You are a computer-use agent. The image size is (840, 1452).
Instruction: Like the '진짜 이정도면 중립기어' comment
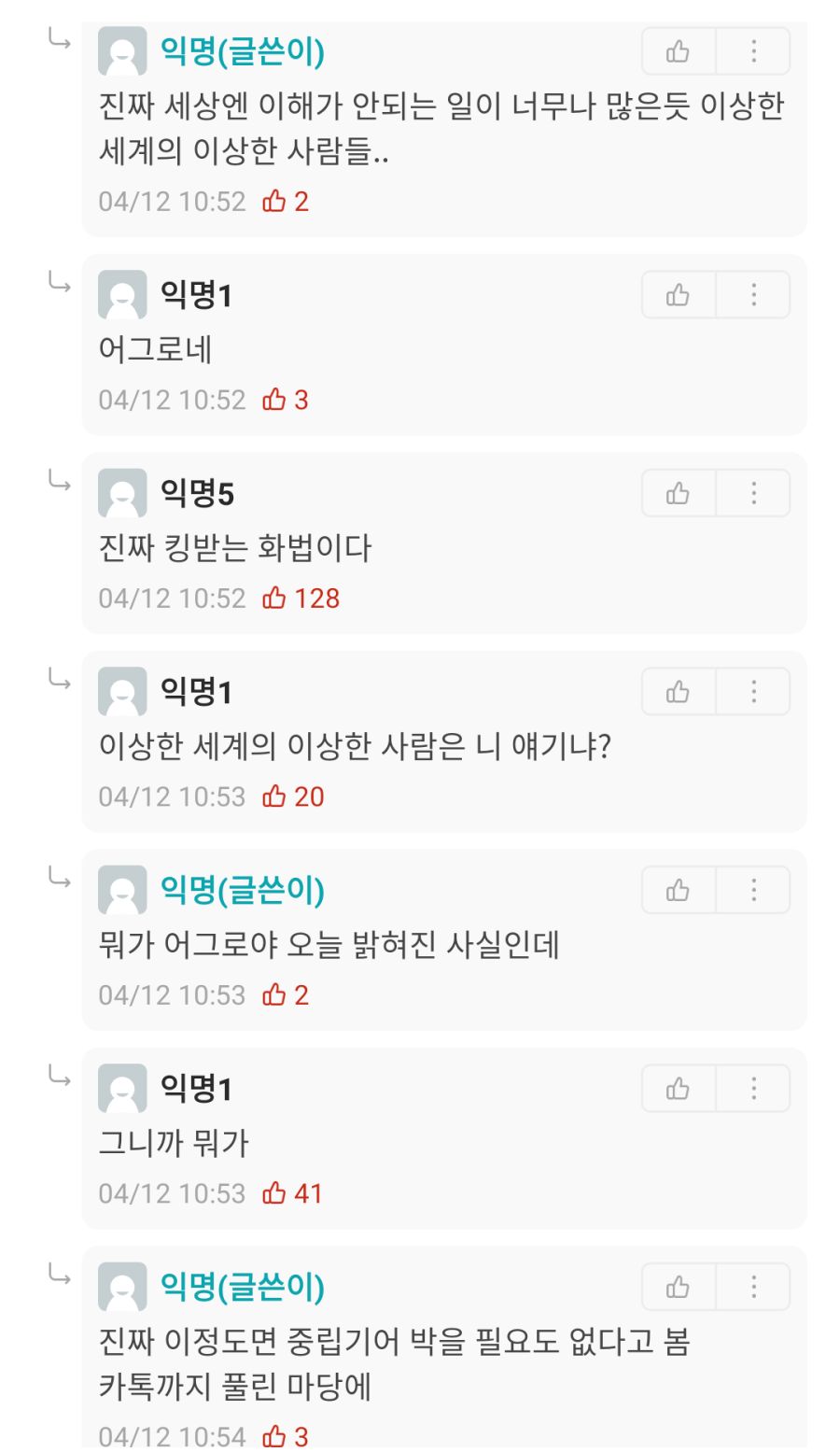[x=679, y=1288]
